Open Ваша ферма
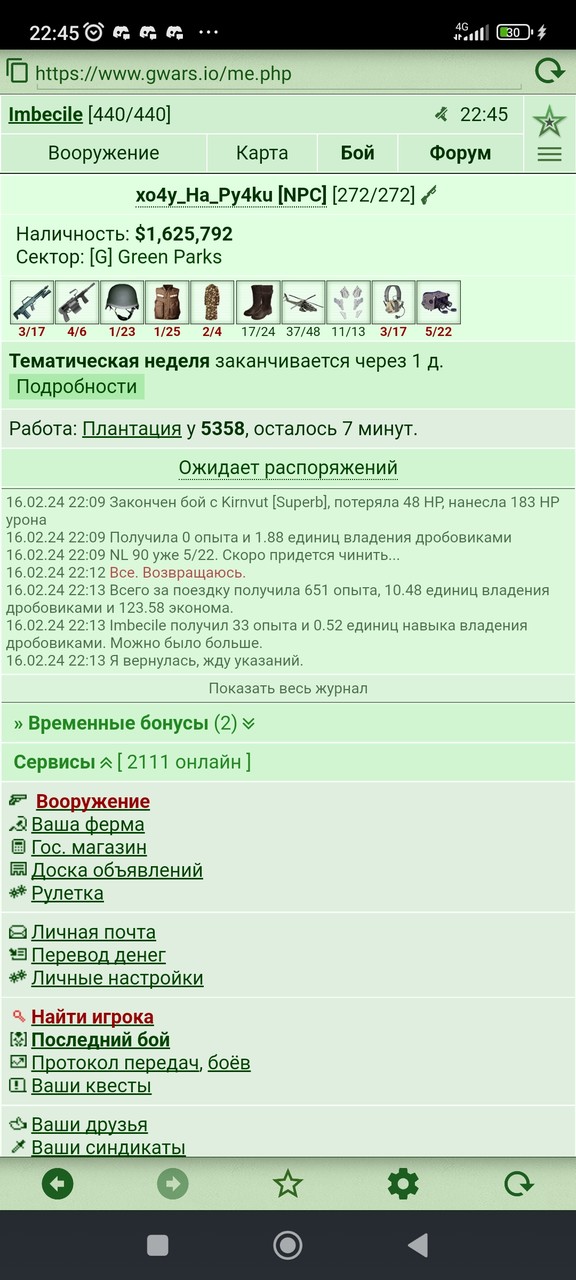The width and height of the screenshot is (576, 1280). [88, 824]
